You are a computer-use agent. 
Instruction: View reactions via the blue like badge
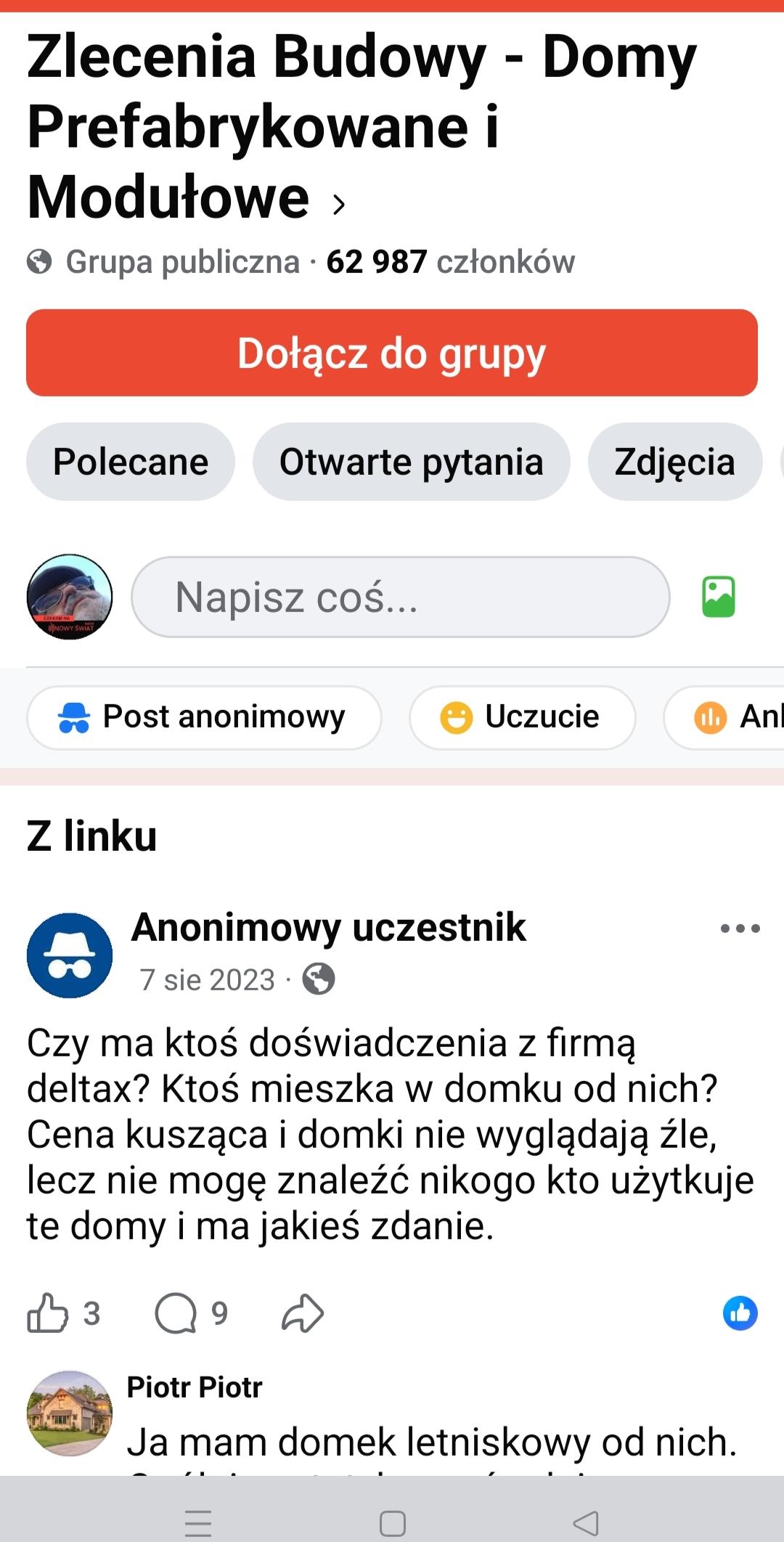point(740,1313)
